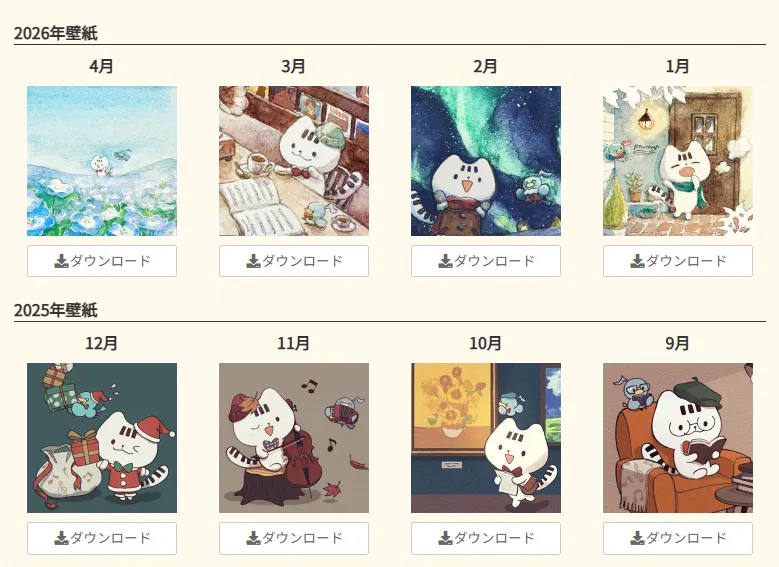Download the 2025 10月 wallpaper
This screenshot has height=567, width=779.
[x=486, y=538]
